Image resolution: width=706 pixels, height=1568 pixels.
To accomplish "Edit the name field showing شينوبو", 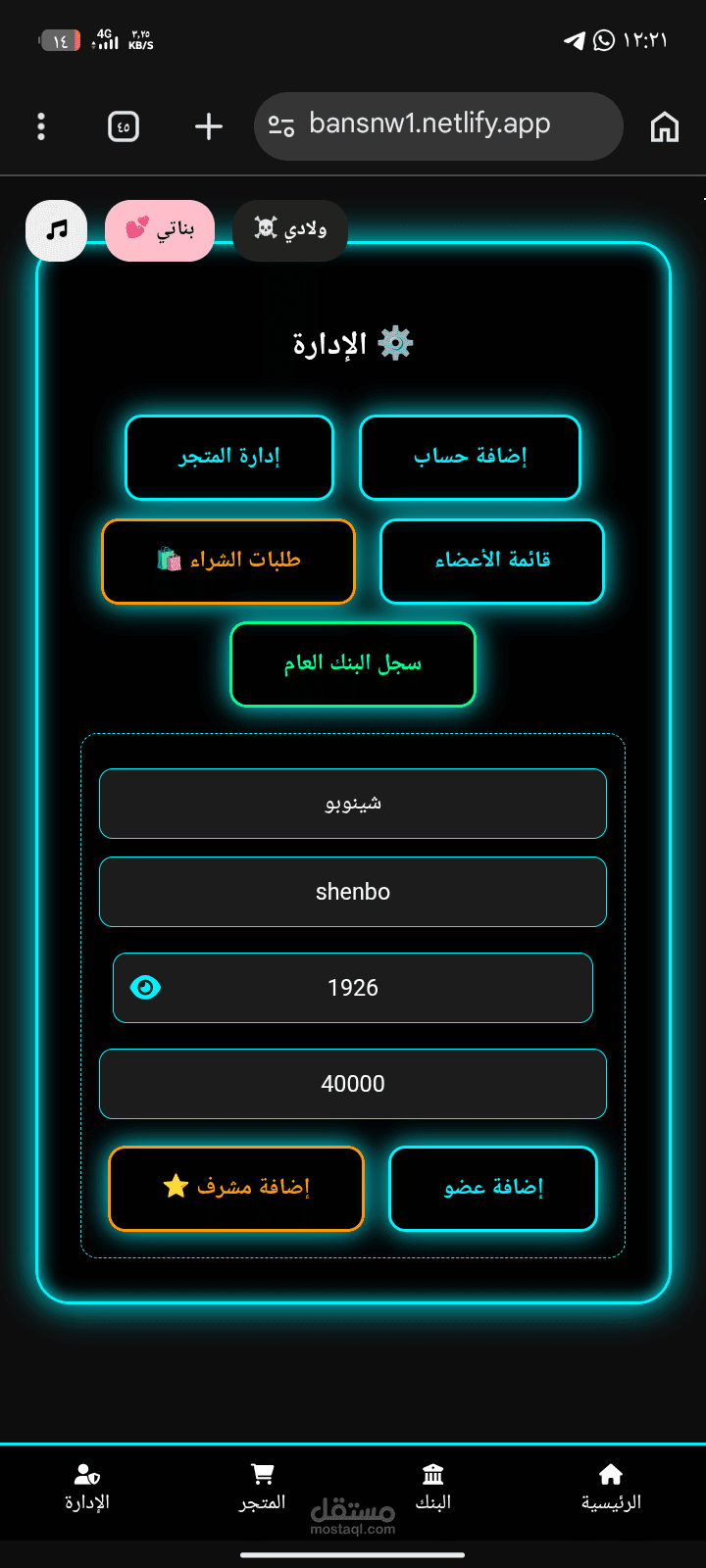I will pyautogui.click(x=353, y=804).
